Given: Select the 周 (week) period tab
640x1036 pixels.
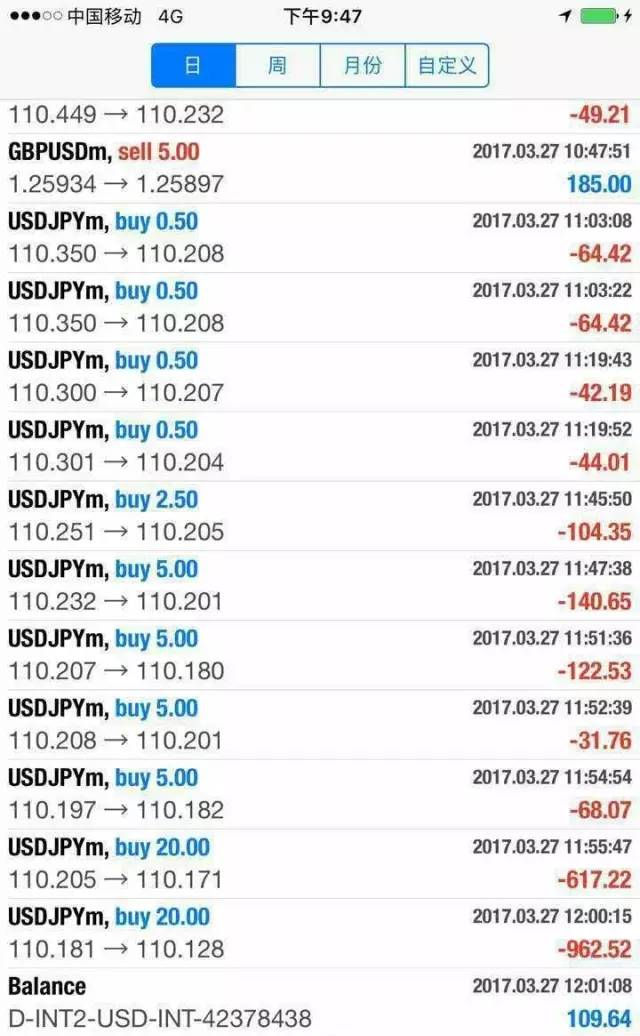Looking at the screenshot, I should click(277, 66).
